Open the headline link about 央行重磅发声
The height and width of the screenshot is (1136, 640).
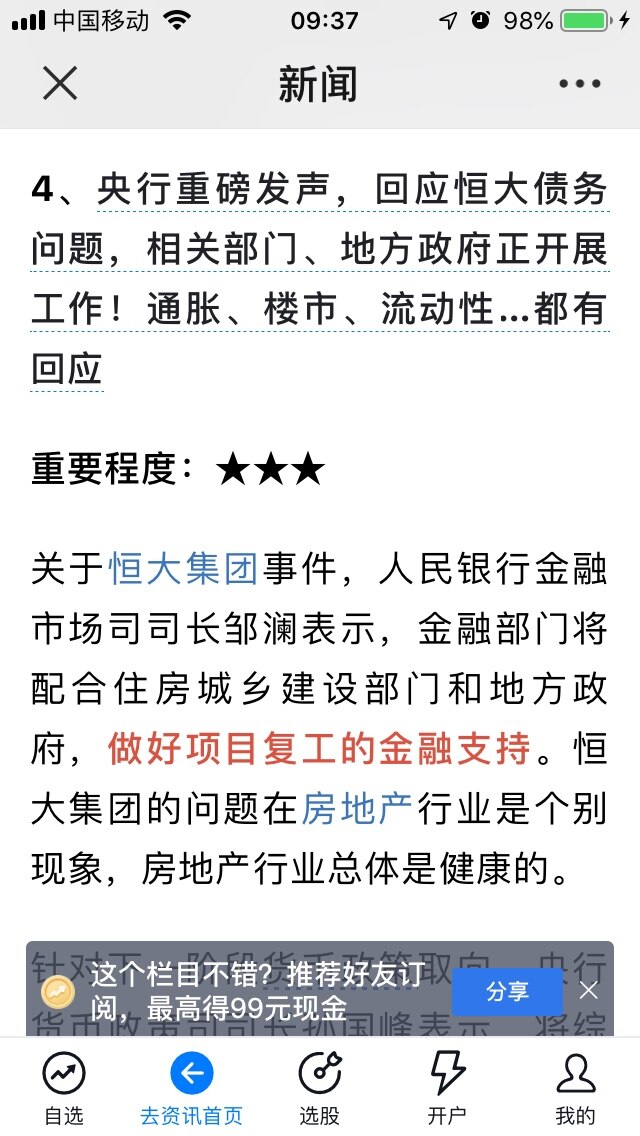(x=320, y=250)
